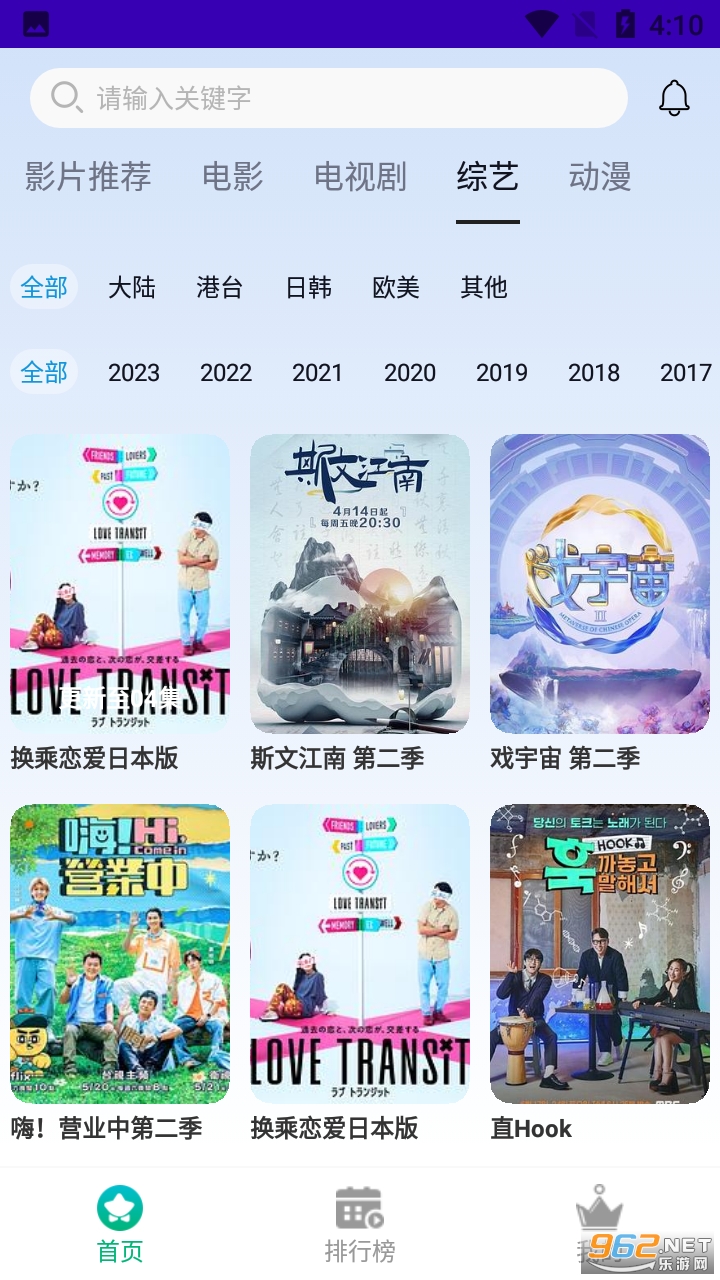Screen dimensions: 720x1280
Task: Tap the keyword search field
Action: point(330,98)
